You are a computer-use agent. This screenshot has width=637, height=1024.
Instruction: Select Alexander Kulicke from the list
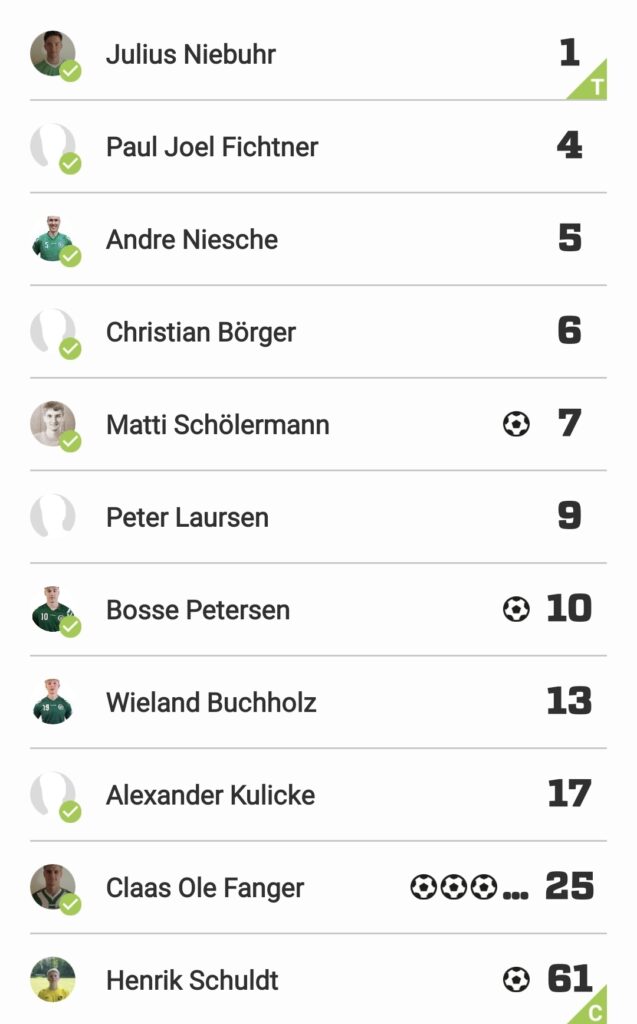click(x=318, y=795)
